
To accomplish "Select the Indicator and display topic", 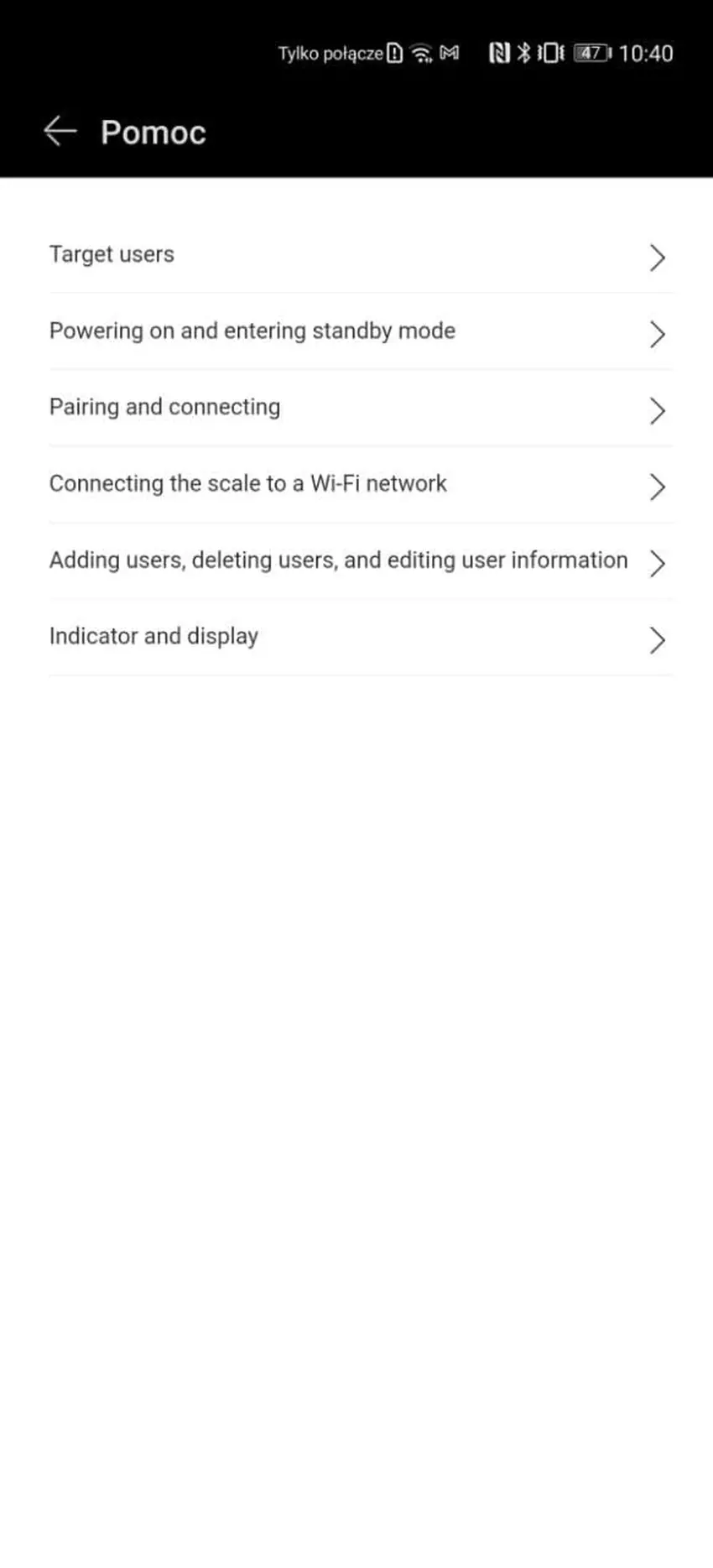I will pos(361,637).
